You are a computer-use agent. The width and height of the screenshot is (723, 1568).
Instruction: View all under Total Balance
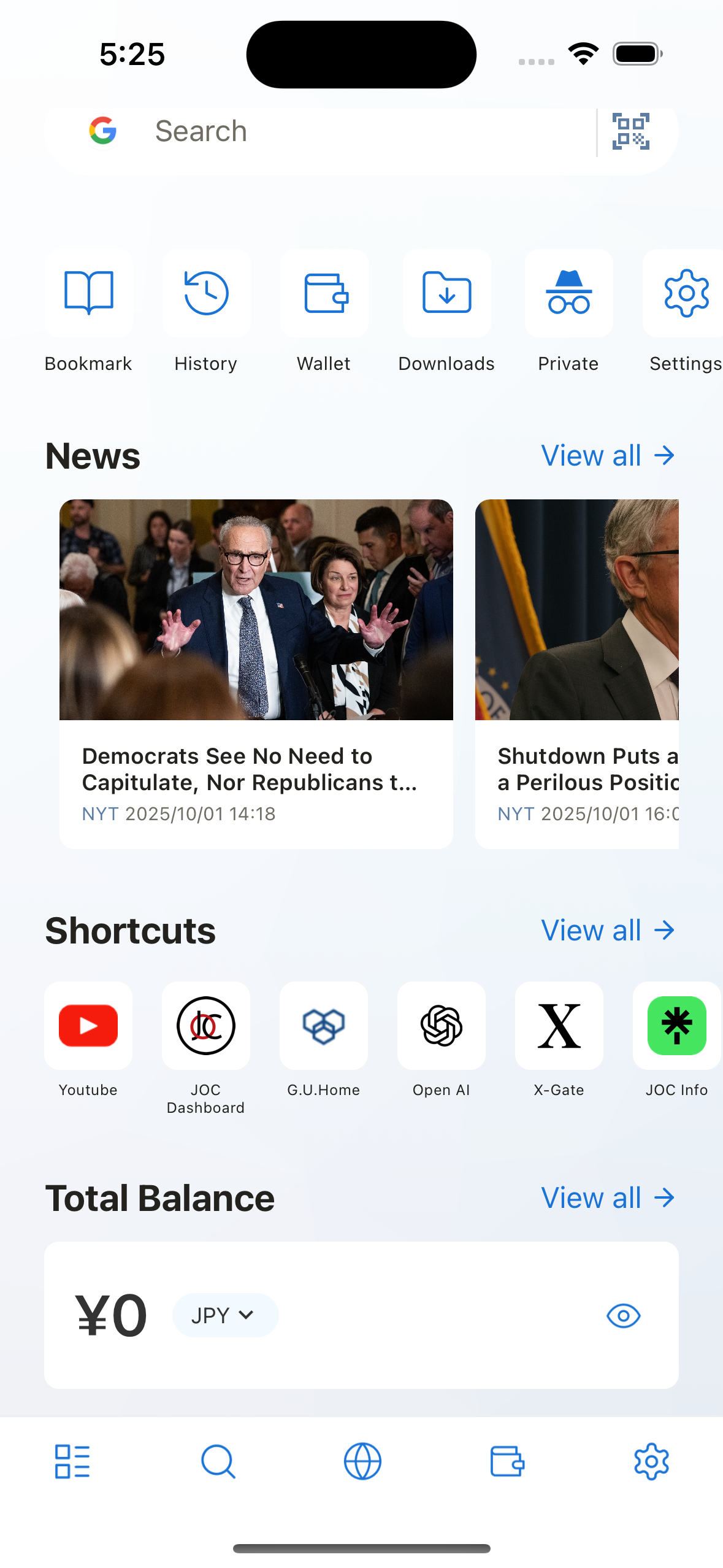(608, 1198)
